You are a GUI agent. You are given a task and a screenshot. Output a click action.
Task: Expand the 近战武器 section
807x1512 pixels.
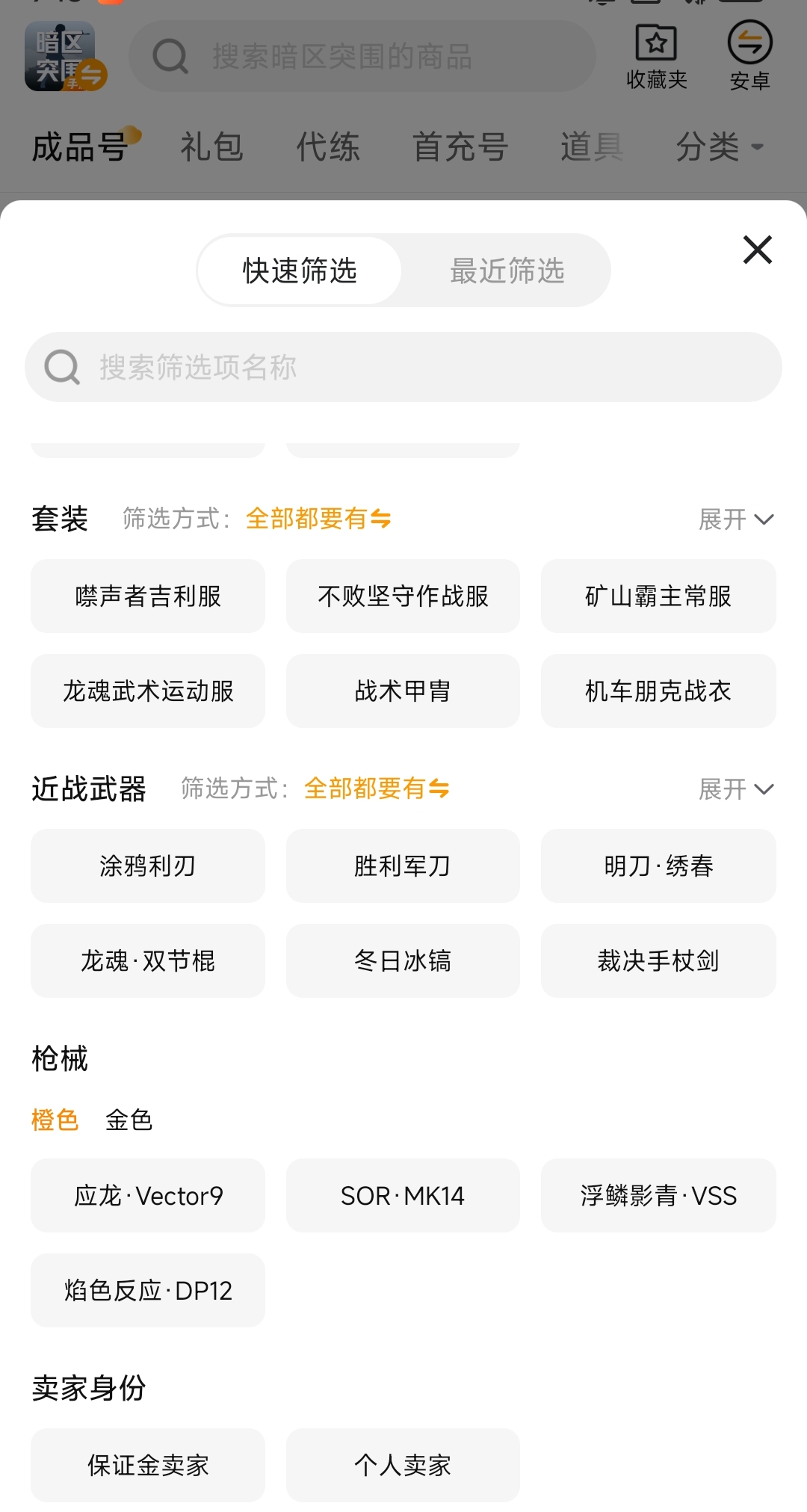click(x=735, y=789)
